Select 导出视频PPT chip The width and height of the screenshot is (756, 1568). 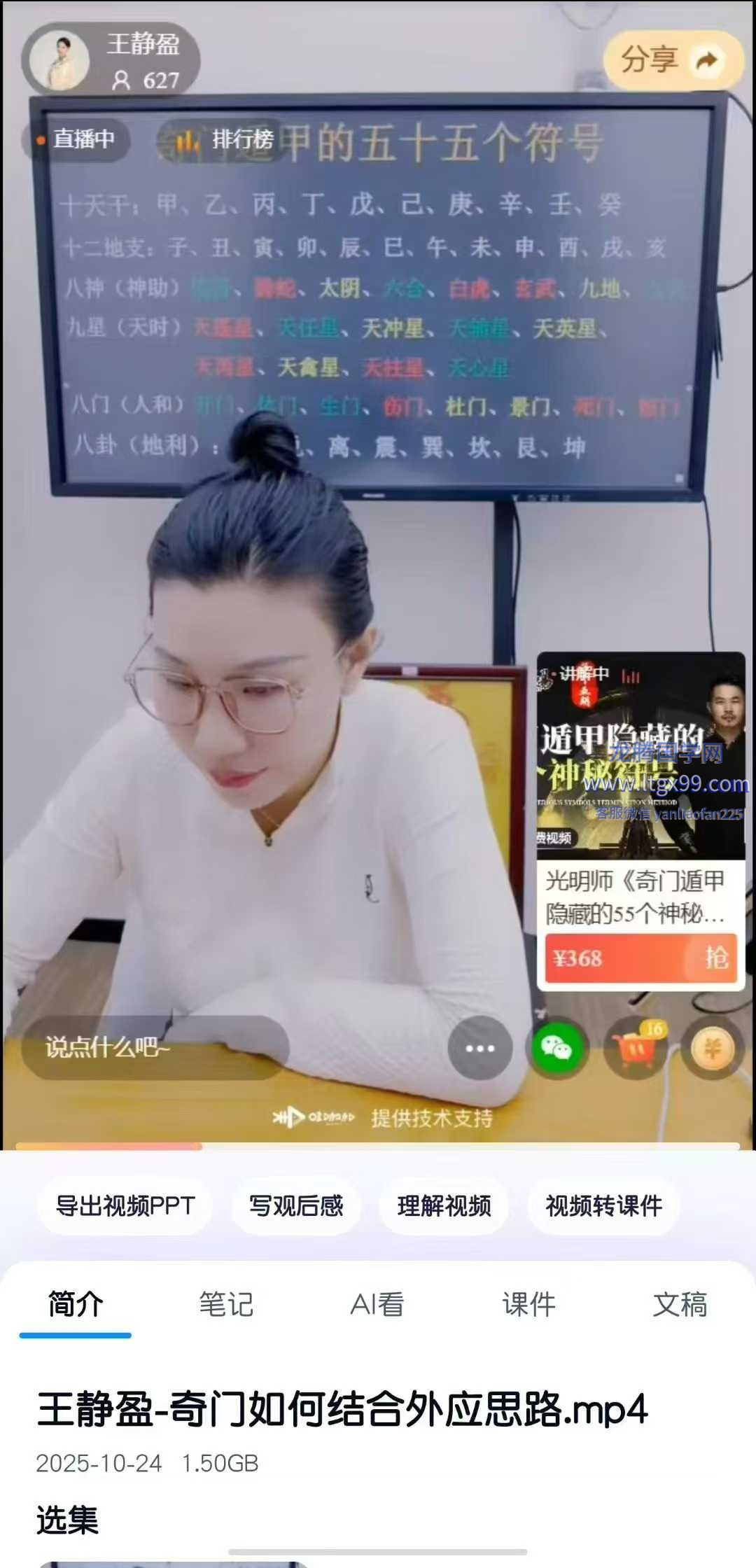(x=125, y=1205)
